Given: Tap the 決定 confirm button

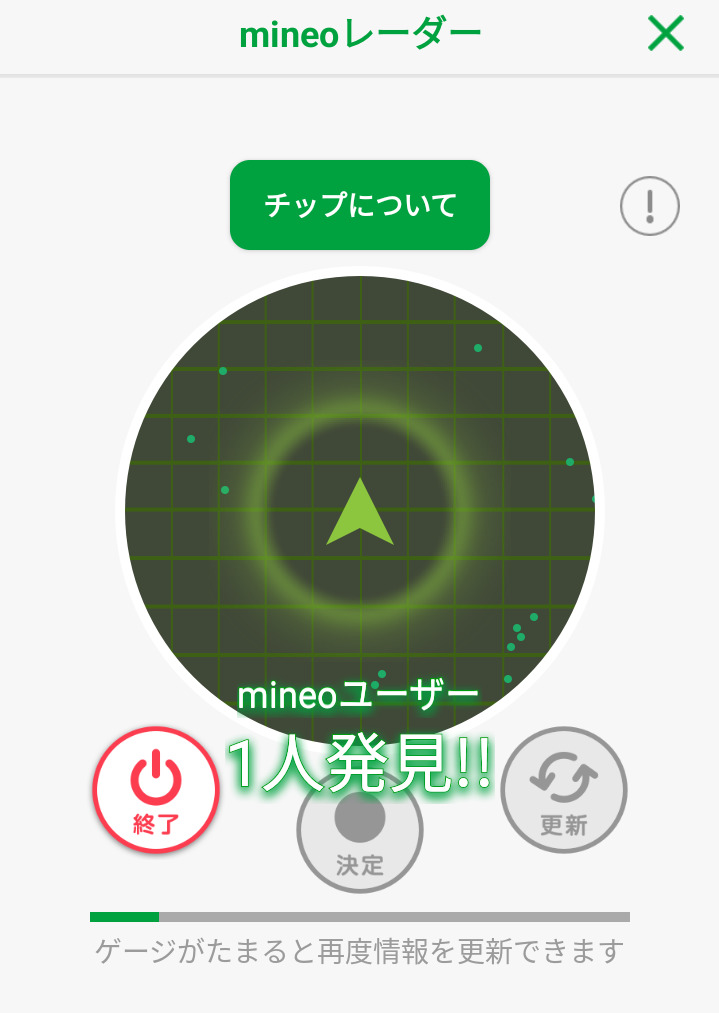Looking at the screenshot, I should [360, 830].
